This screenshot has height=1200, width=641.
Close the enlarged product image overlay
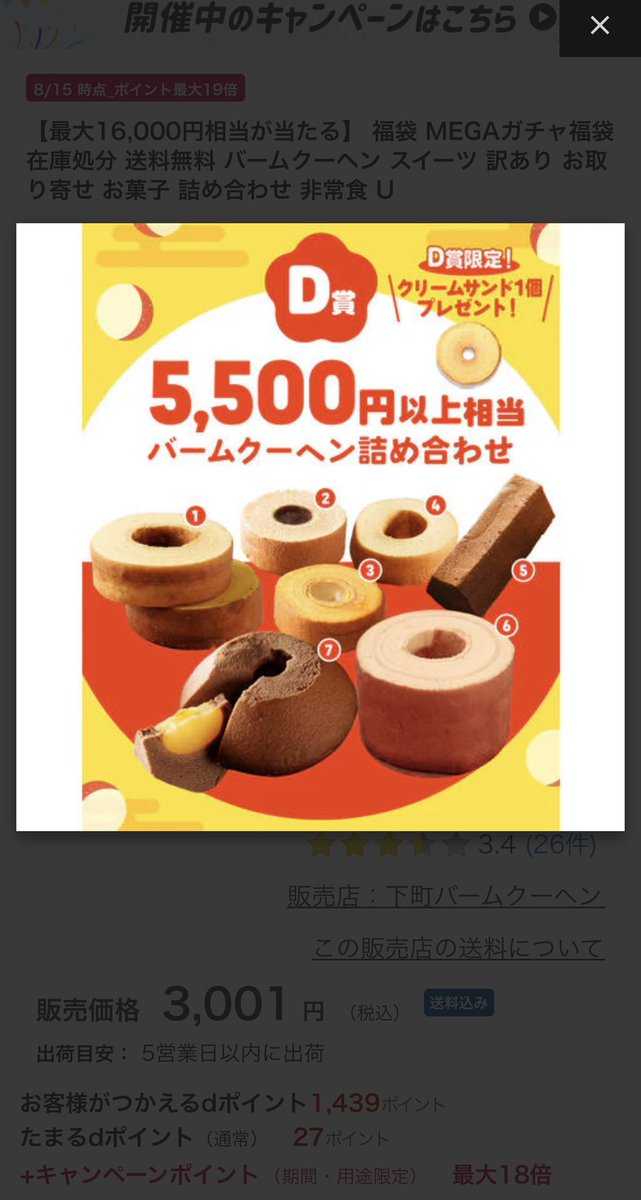point(599,27)
